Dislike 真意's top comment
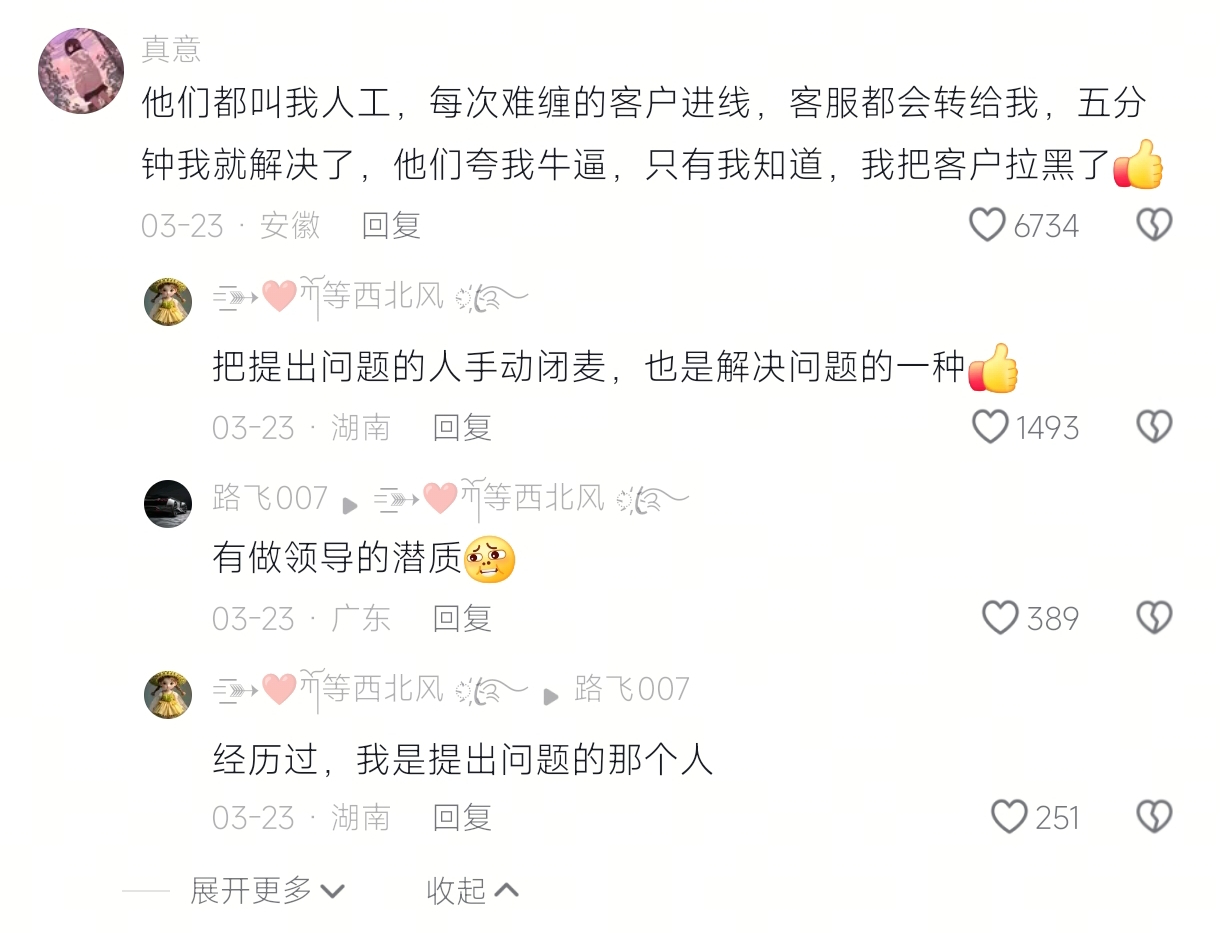The width and height of the screenshot is (1220, 933). [x=1153, y=225]
